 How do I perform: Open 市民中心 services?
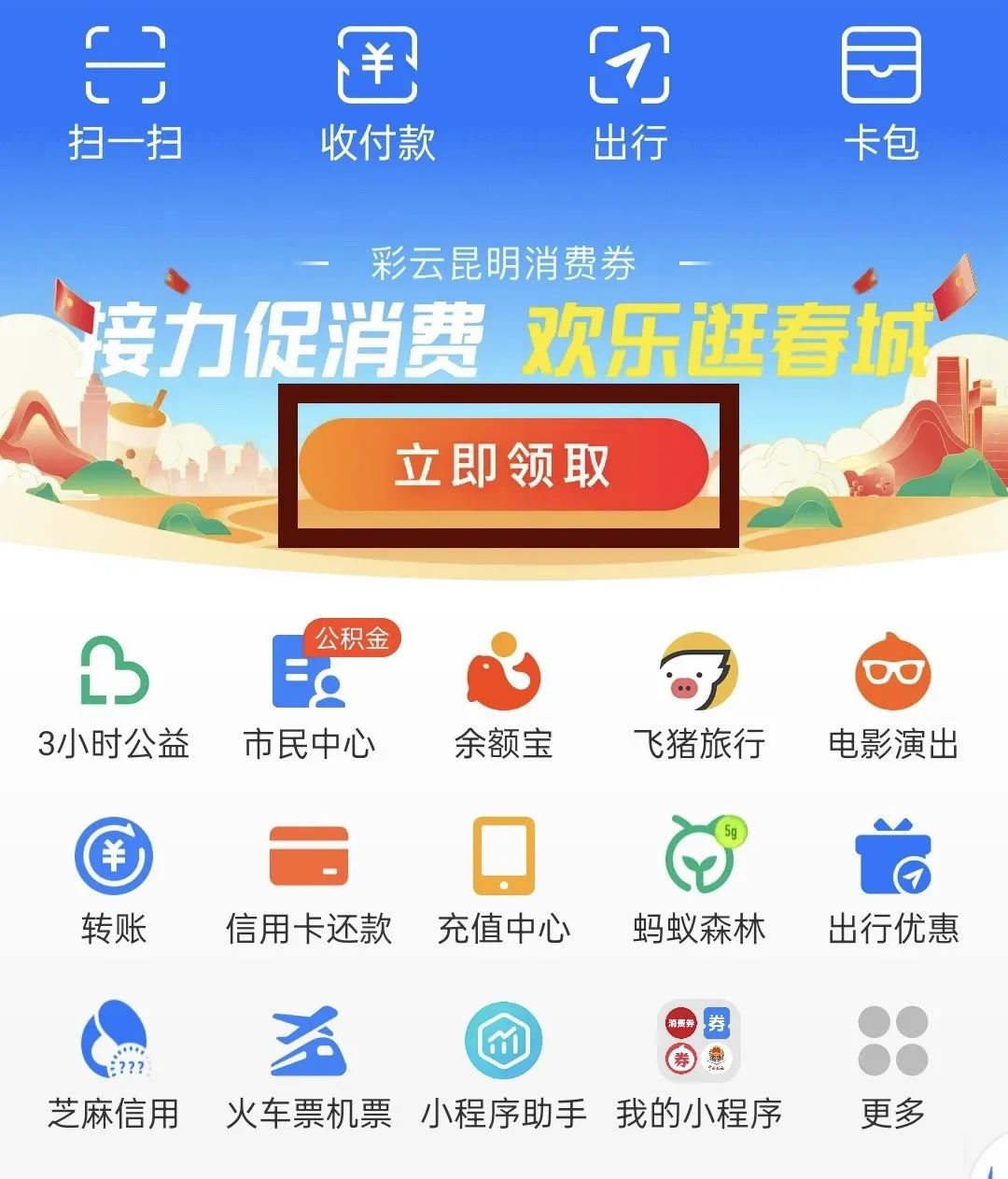(309, 695)
